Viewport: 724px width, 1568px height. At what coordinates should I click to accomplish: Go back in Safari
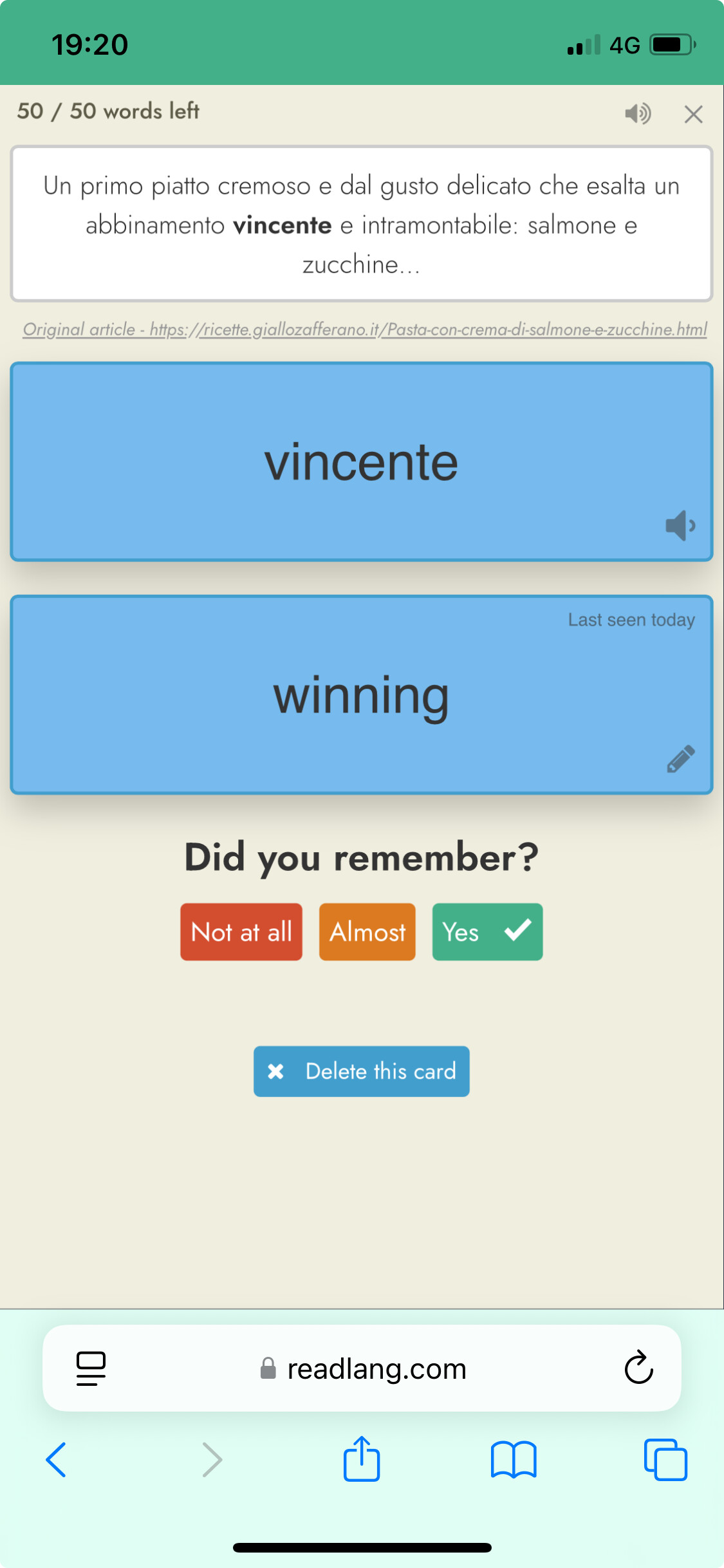[56, 1459]
